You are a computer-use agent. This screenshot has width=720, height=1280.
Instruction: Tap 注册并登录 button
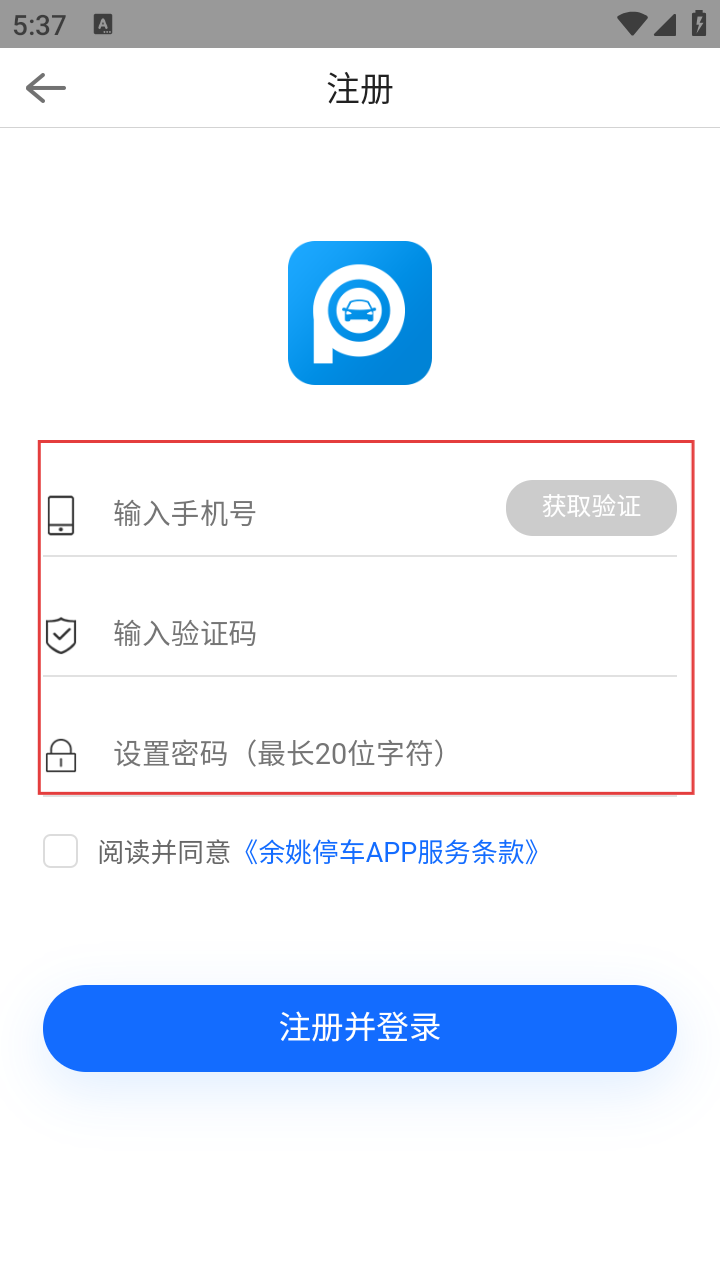point(360,1028)
